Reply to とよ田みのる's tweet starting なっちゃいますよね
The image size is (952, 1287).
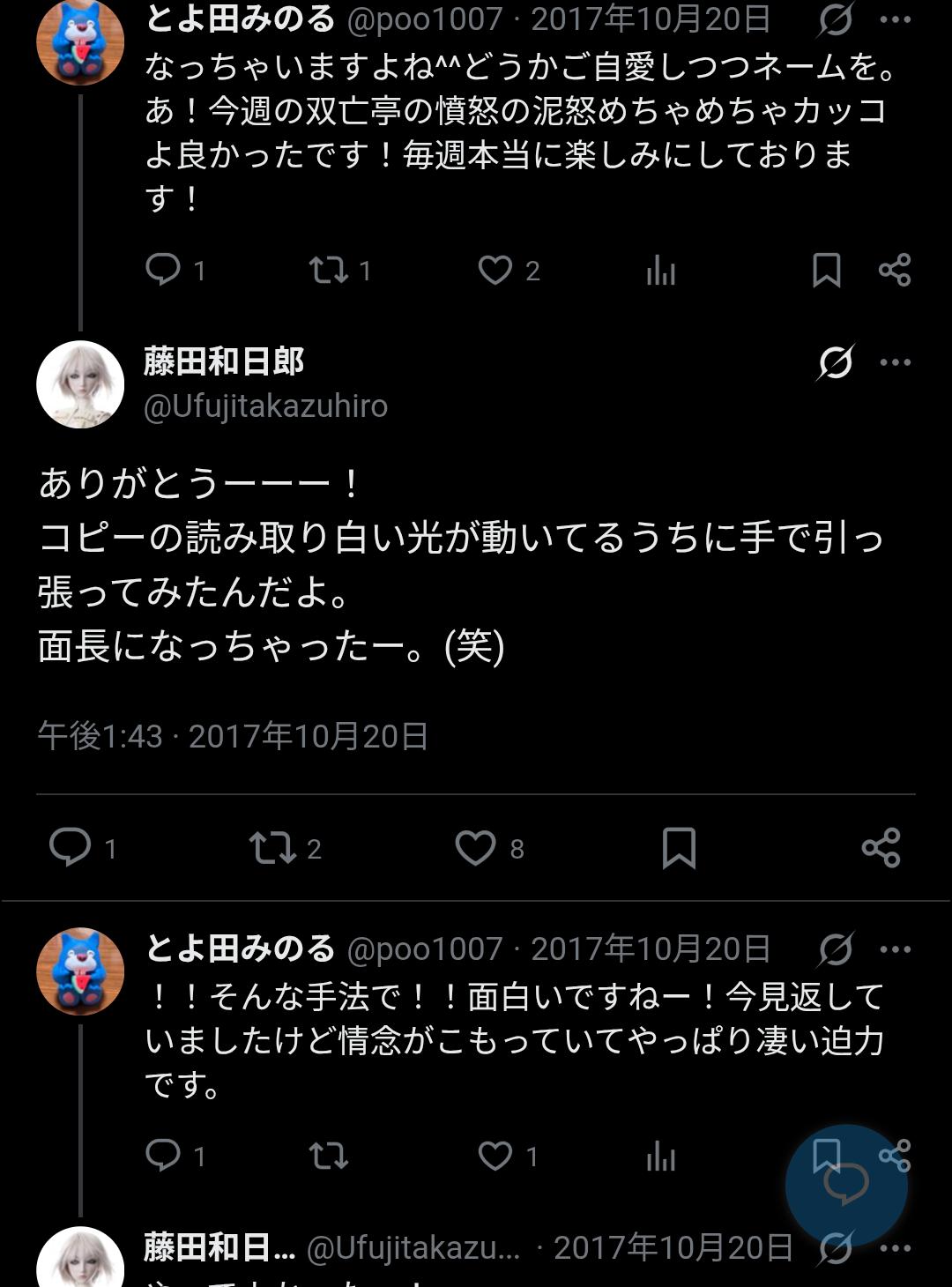coord(163,271)
